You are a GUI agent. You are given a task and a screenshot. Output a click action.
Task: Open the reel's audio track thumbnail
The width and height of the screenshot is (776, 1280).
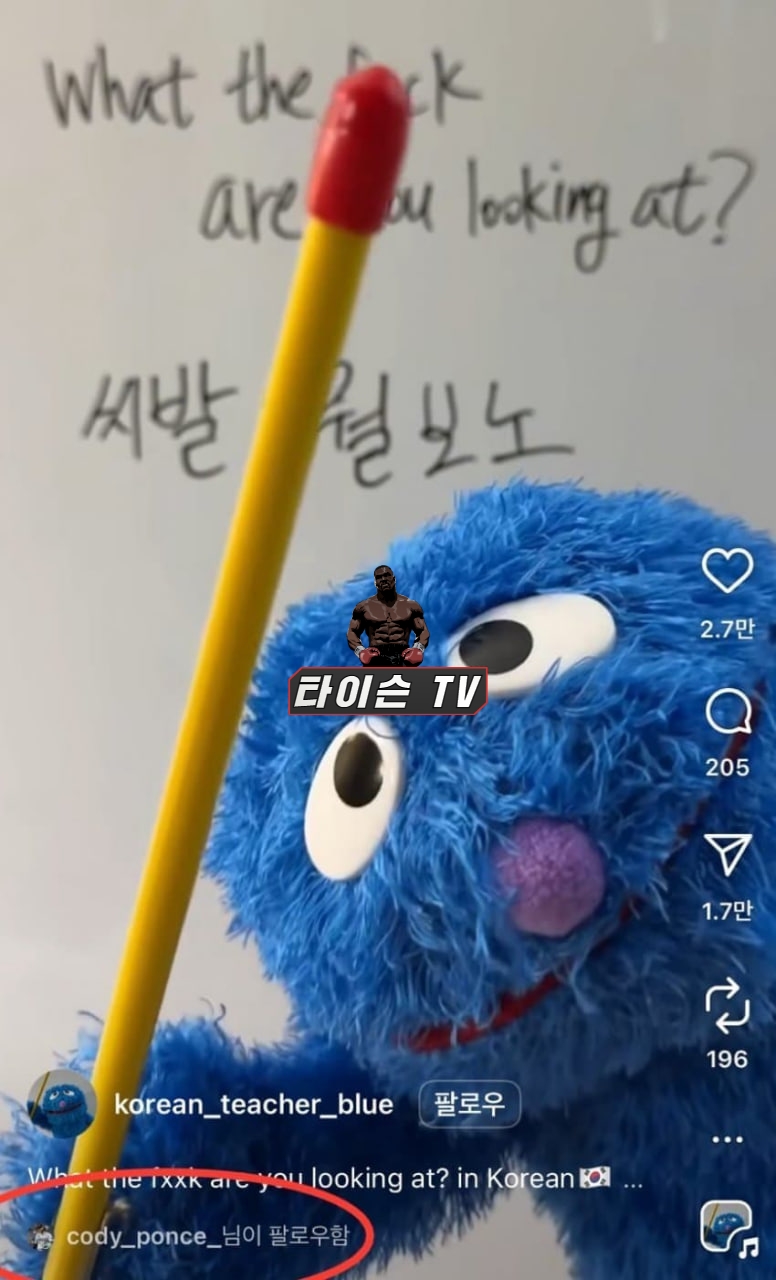click(727, 1228)
